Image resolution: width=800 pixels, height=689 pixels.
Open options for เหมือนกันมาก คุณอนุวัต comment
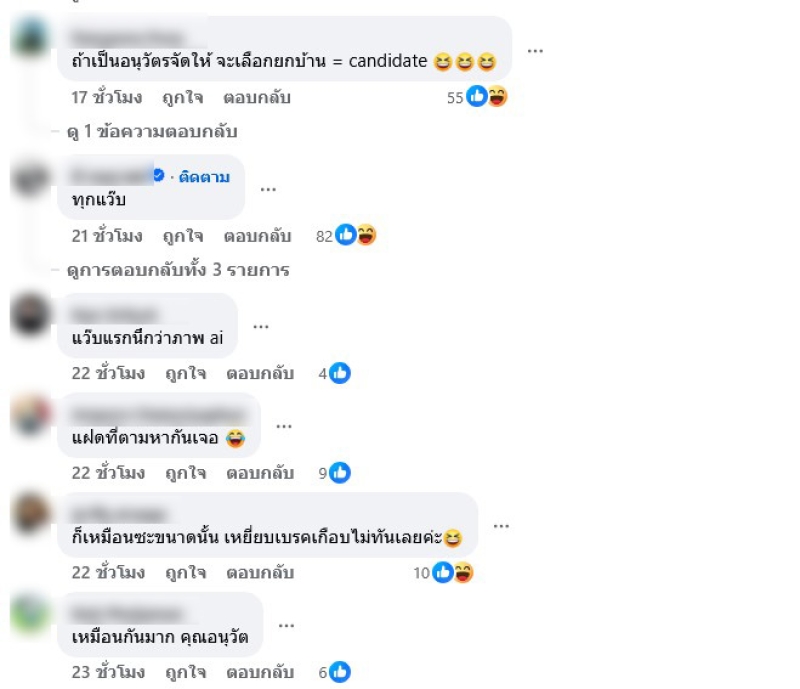coord(286,626)
